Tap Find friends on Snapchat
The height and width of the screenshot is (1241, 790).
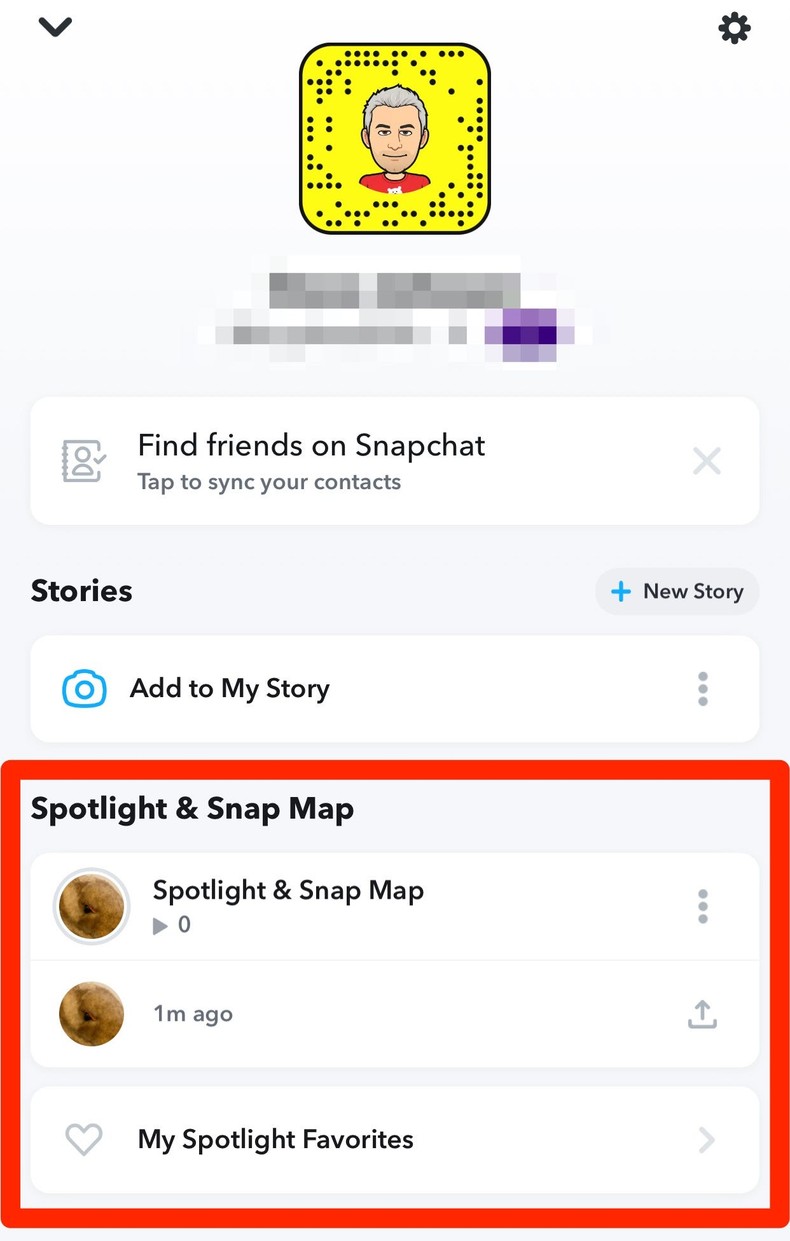[310, 446]
